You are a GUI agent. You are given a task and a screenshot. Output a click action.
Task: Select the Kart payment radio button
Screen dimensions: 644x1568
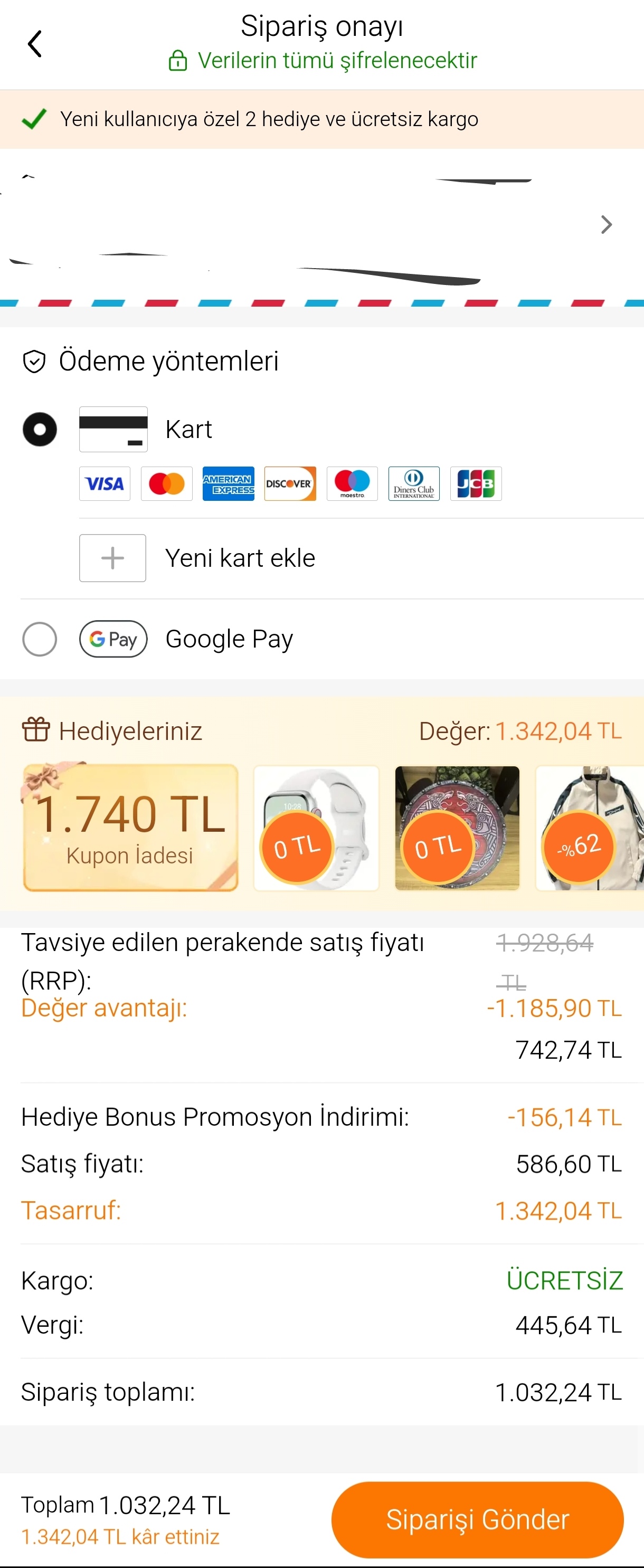(40, 429)
